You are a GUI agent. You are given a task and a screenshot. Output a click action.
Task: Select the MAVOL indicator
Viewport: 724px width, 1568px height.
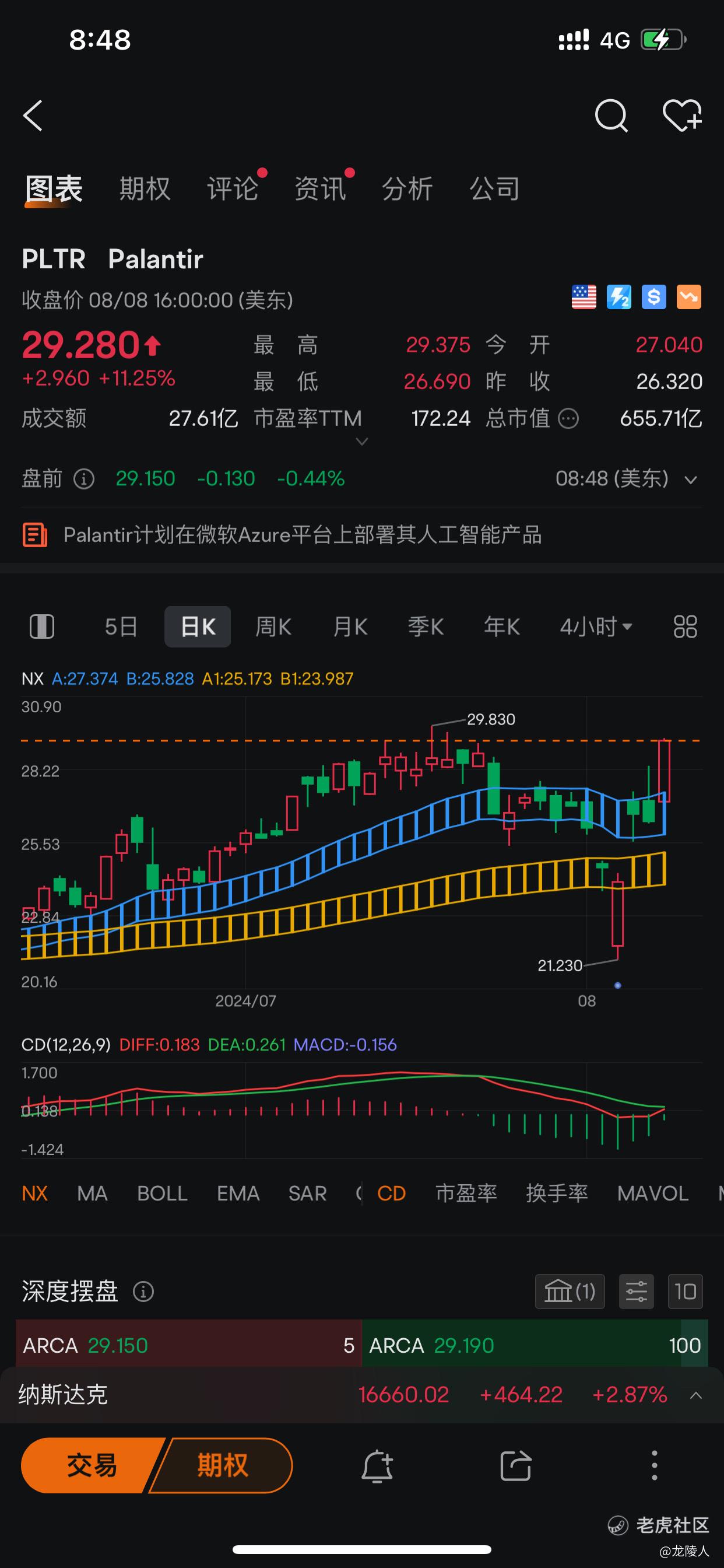coord(652,1193)
